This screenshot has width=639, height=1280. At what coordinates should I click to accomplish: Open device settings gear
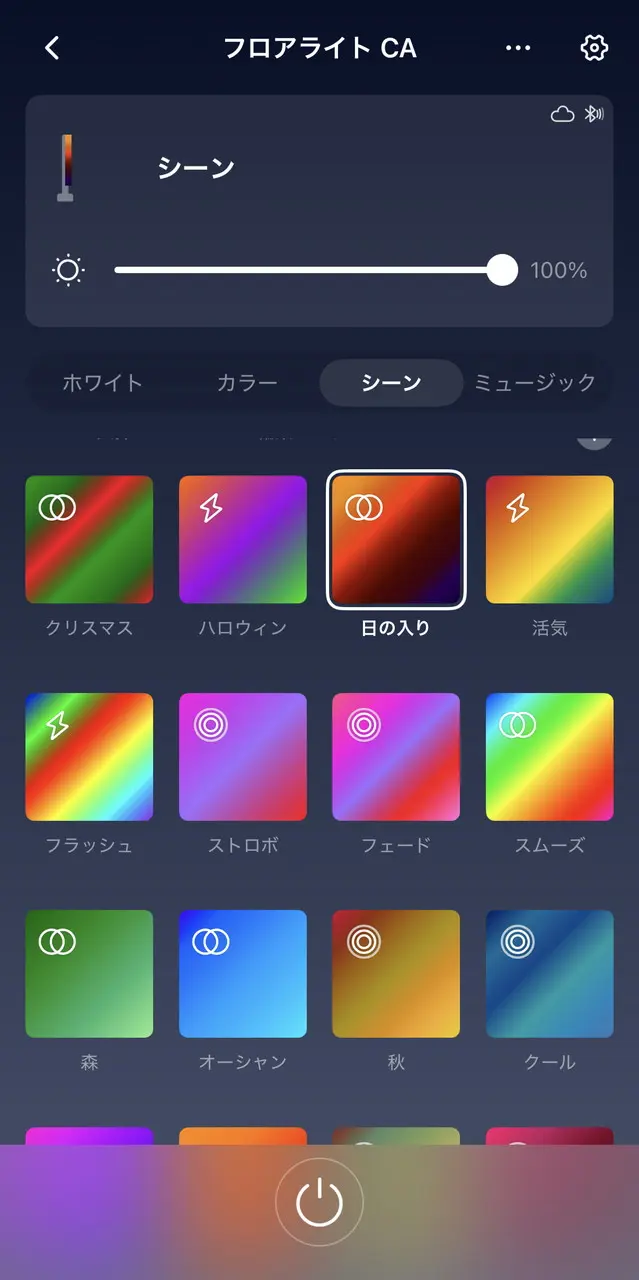(594, 48)
